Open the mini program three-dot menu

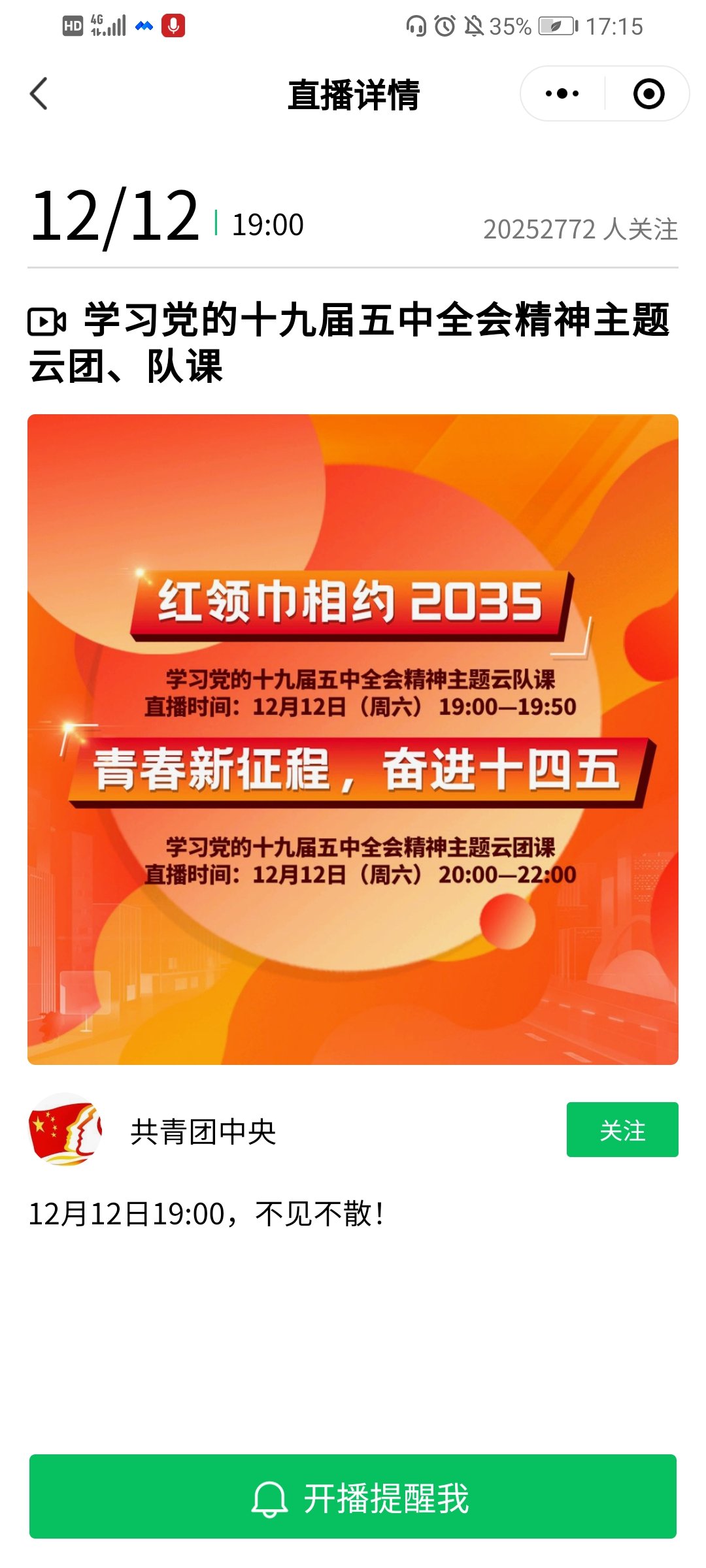562,94
